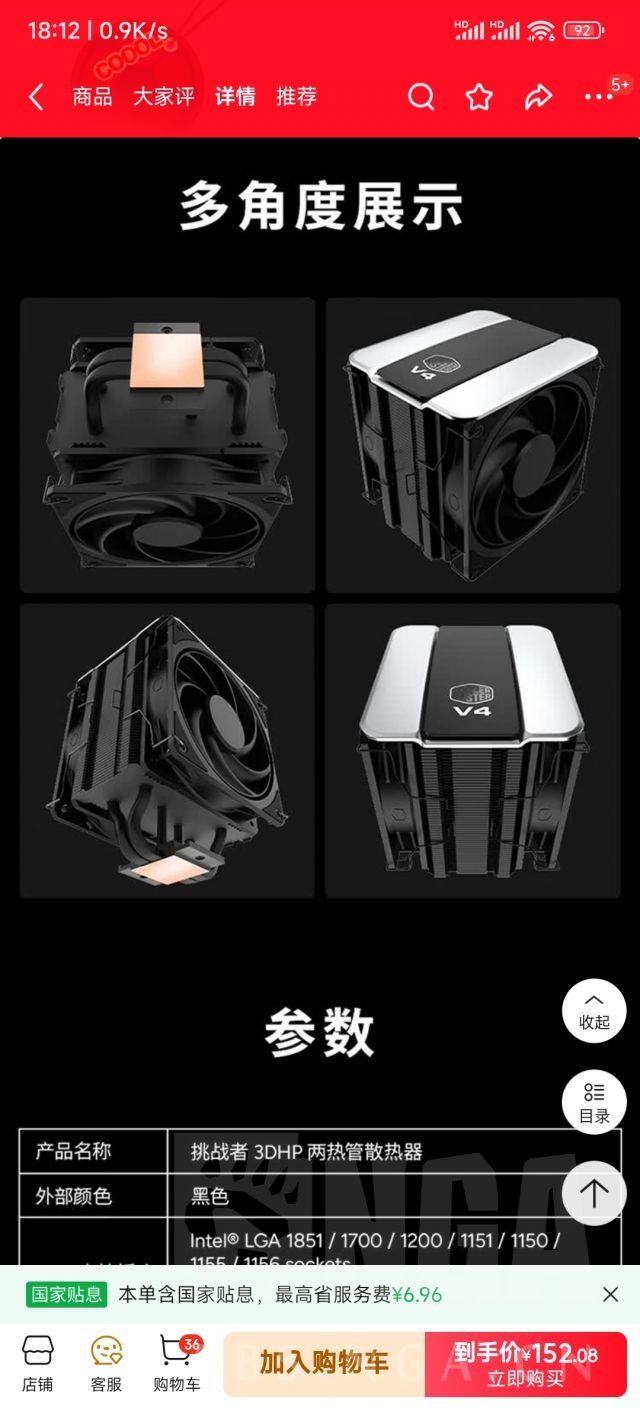Open the 目录 contents list

click(594, 1103)
